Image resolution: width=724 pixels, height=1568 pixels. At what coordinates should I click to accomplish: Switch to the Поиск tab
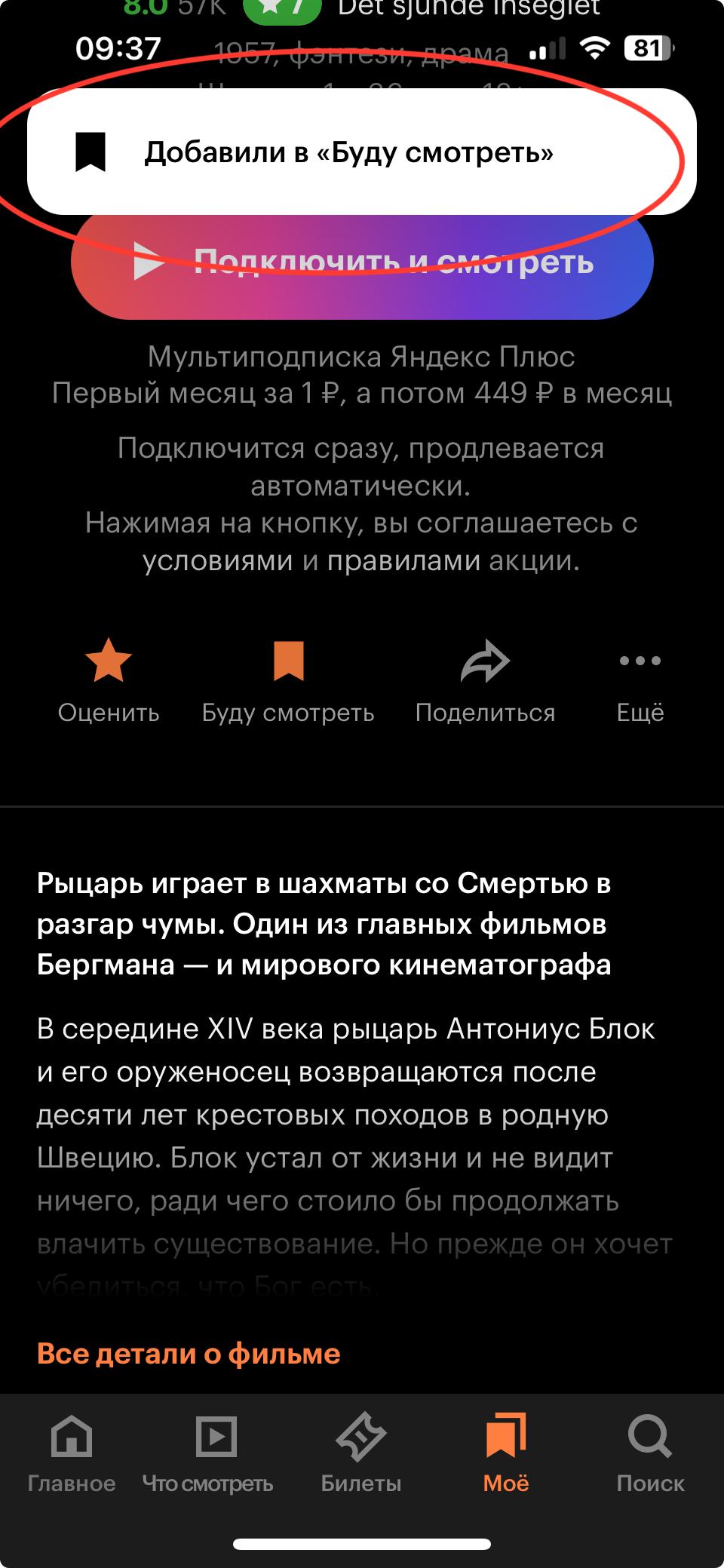tap(650, 1452)
